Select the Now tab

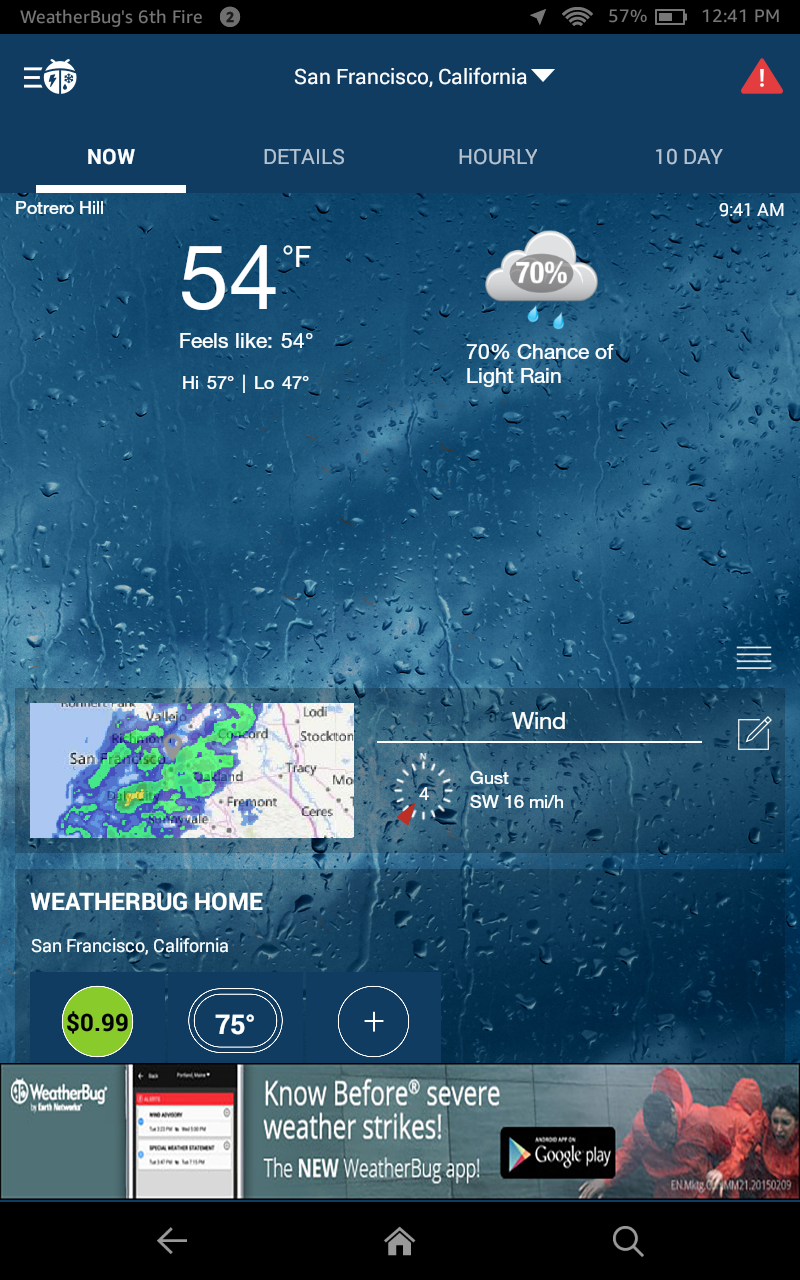(x=111, y=157)
